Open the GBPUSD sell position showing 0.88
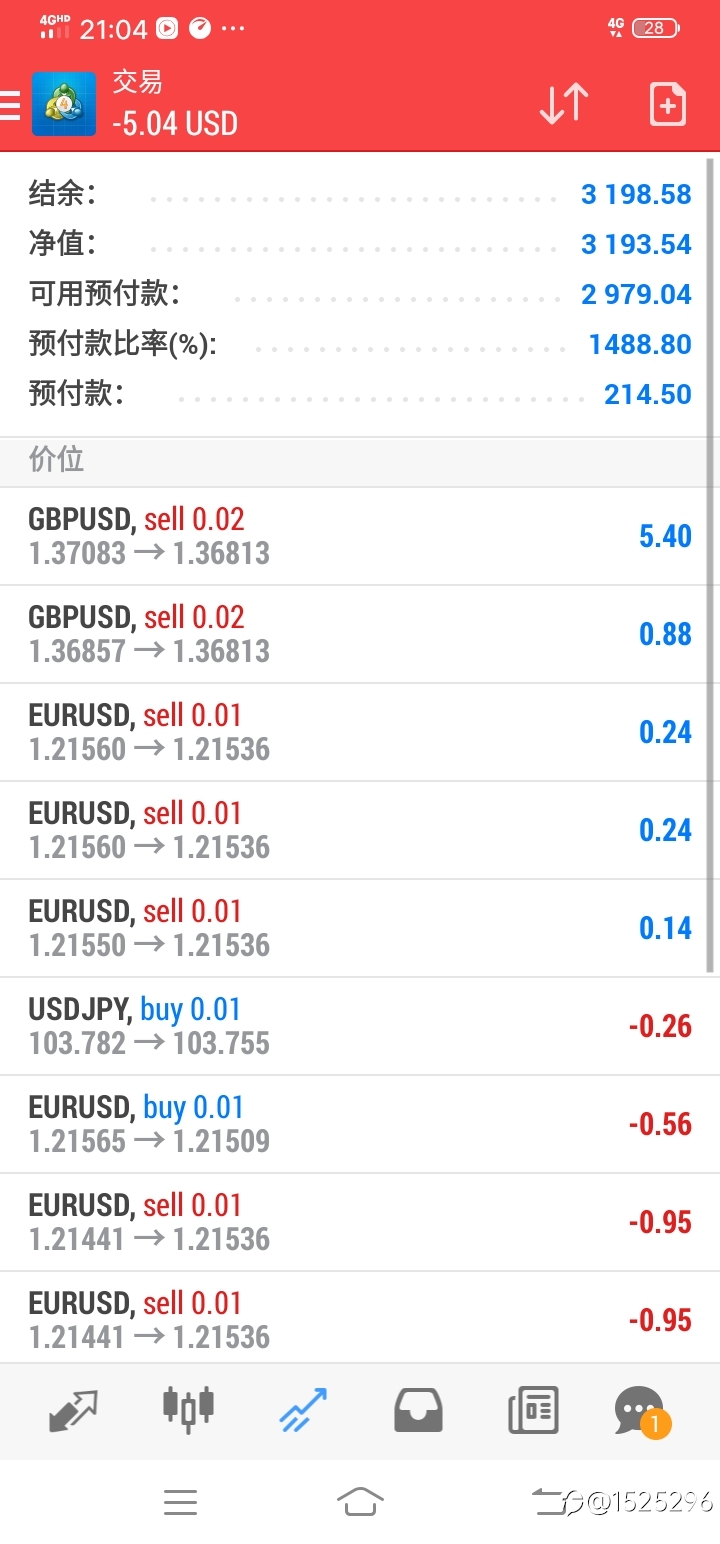 pos(360,634)
